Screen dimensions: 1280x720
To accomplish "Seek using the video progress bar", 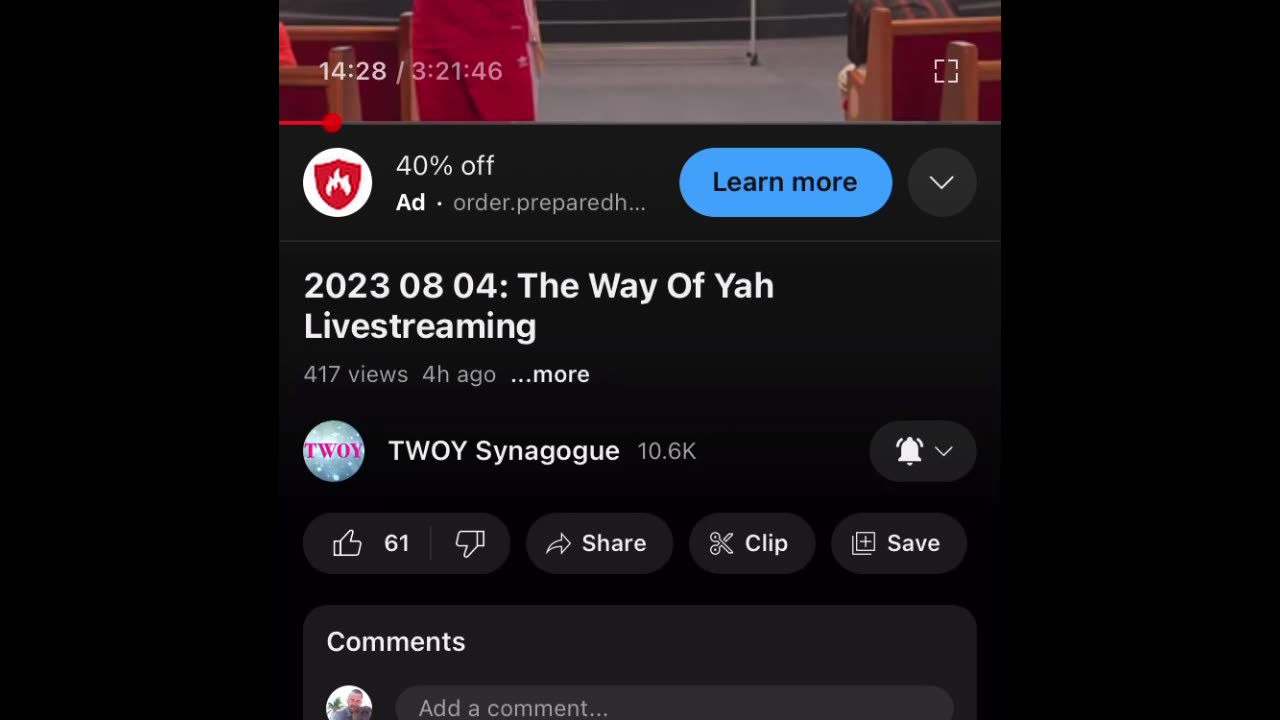I will click(640, 123).
